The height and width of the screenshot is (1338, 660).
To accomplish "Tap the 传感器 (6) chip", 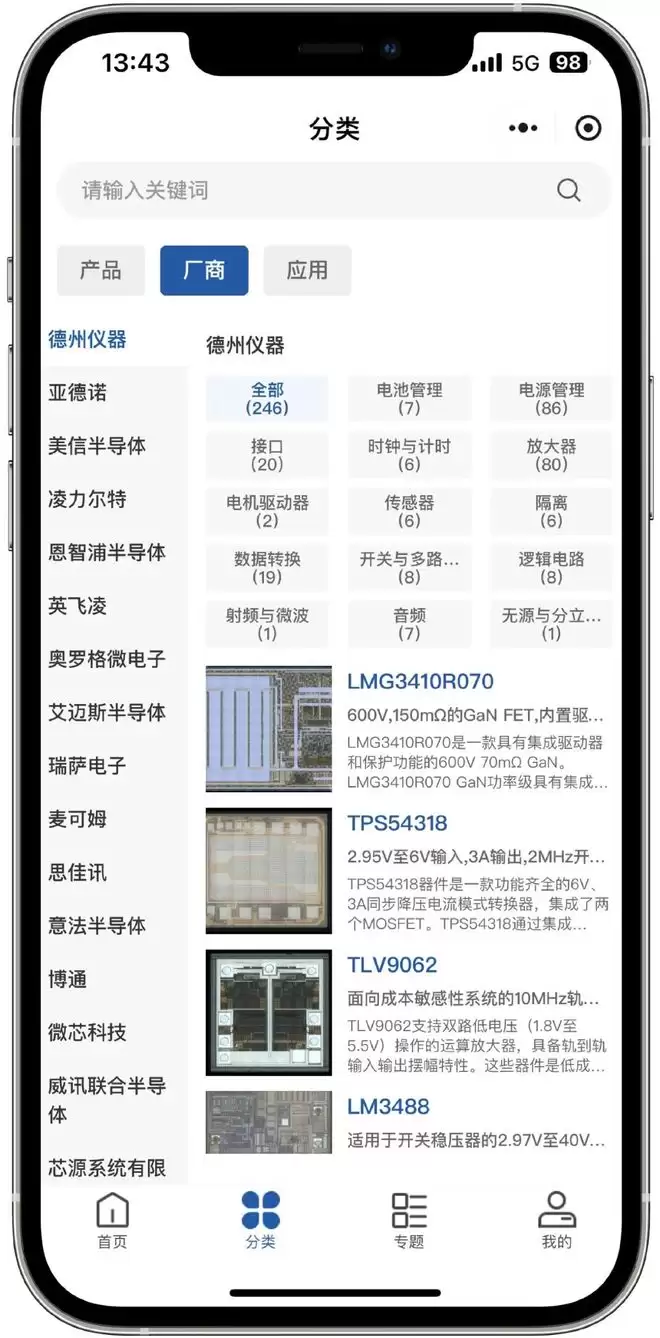I will [409, 511].
